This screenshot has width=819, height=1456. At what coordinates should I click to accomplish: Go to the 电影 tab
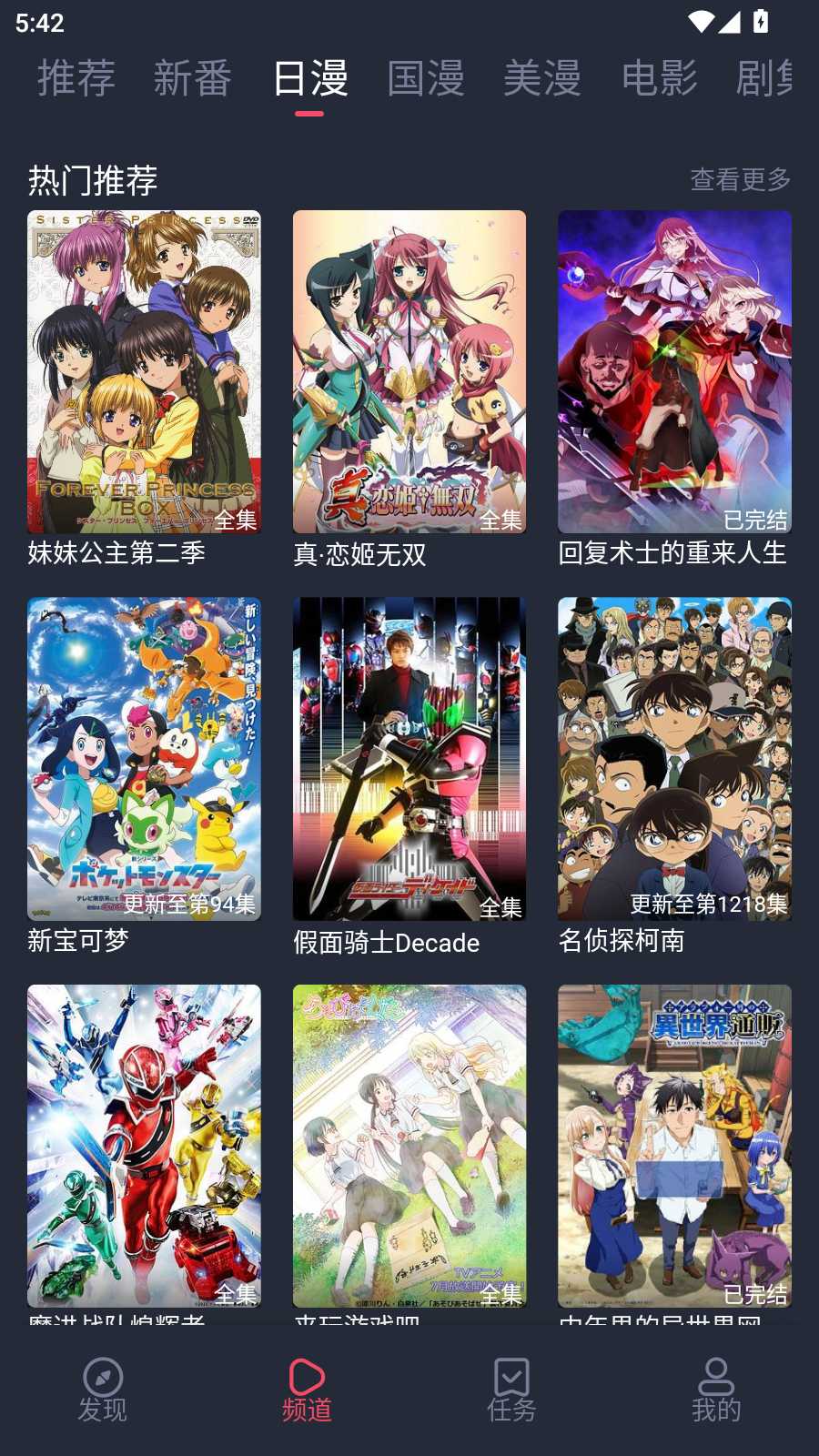point(660,78)
